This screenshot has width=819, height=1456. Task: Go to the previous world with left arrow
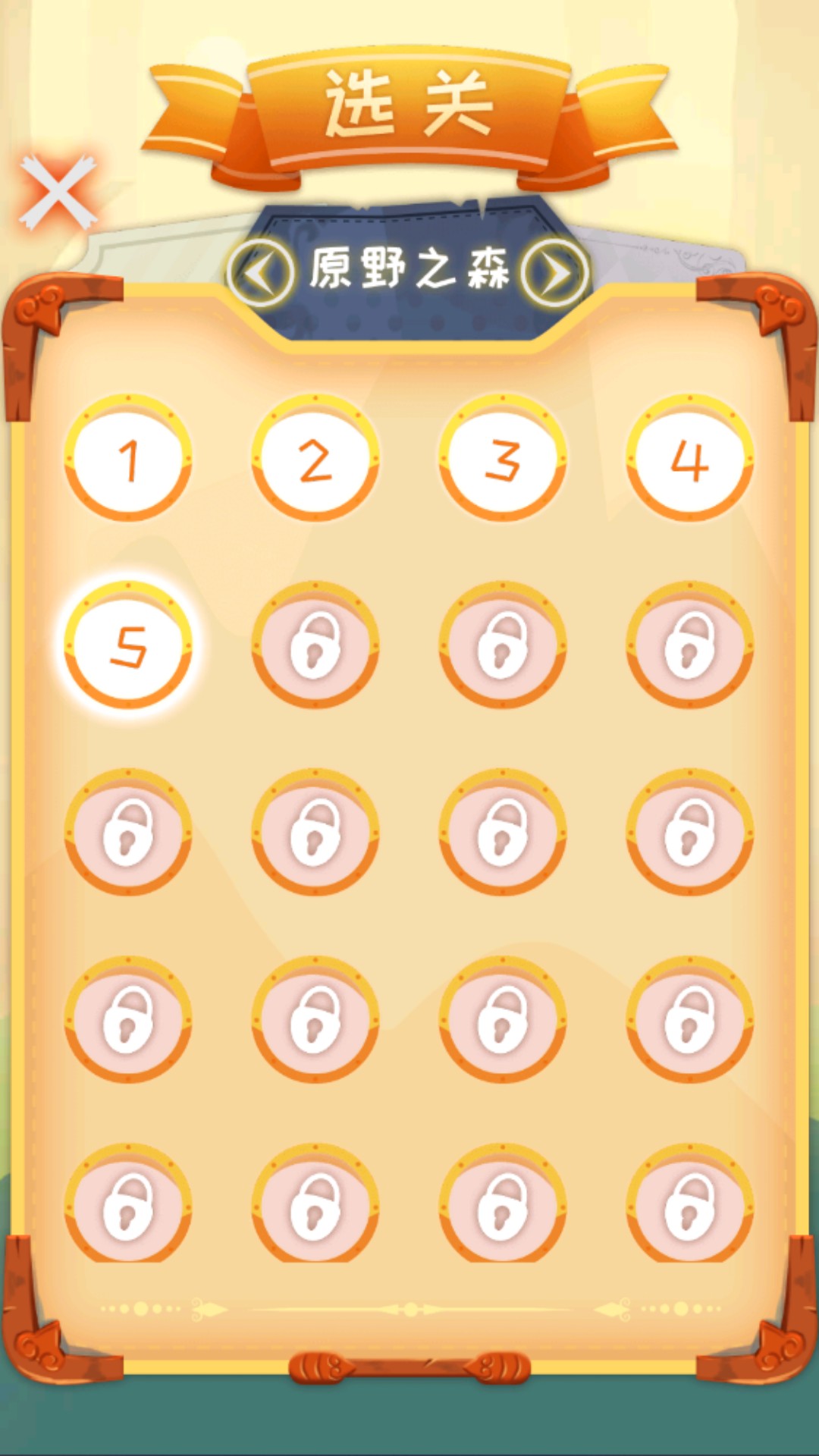click(x=260, y=272)
